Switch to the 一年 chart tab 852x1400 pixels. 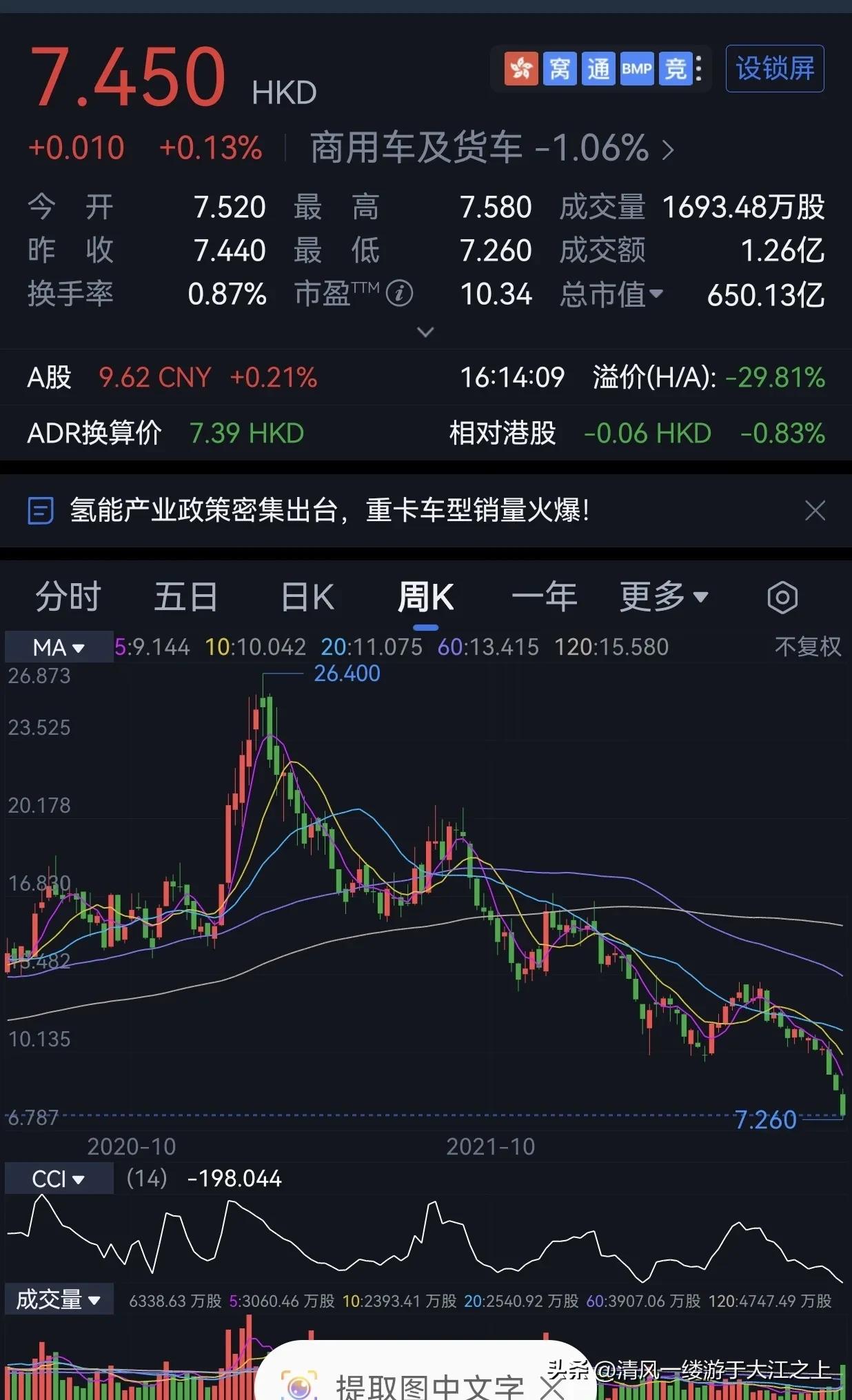point(547,597)
